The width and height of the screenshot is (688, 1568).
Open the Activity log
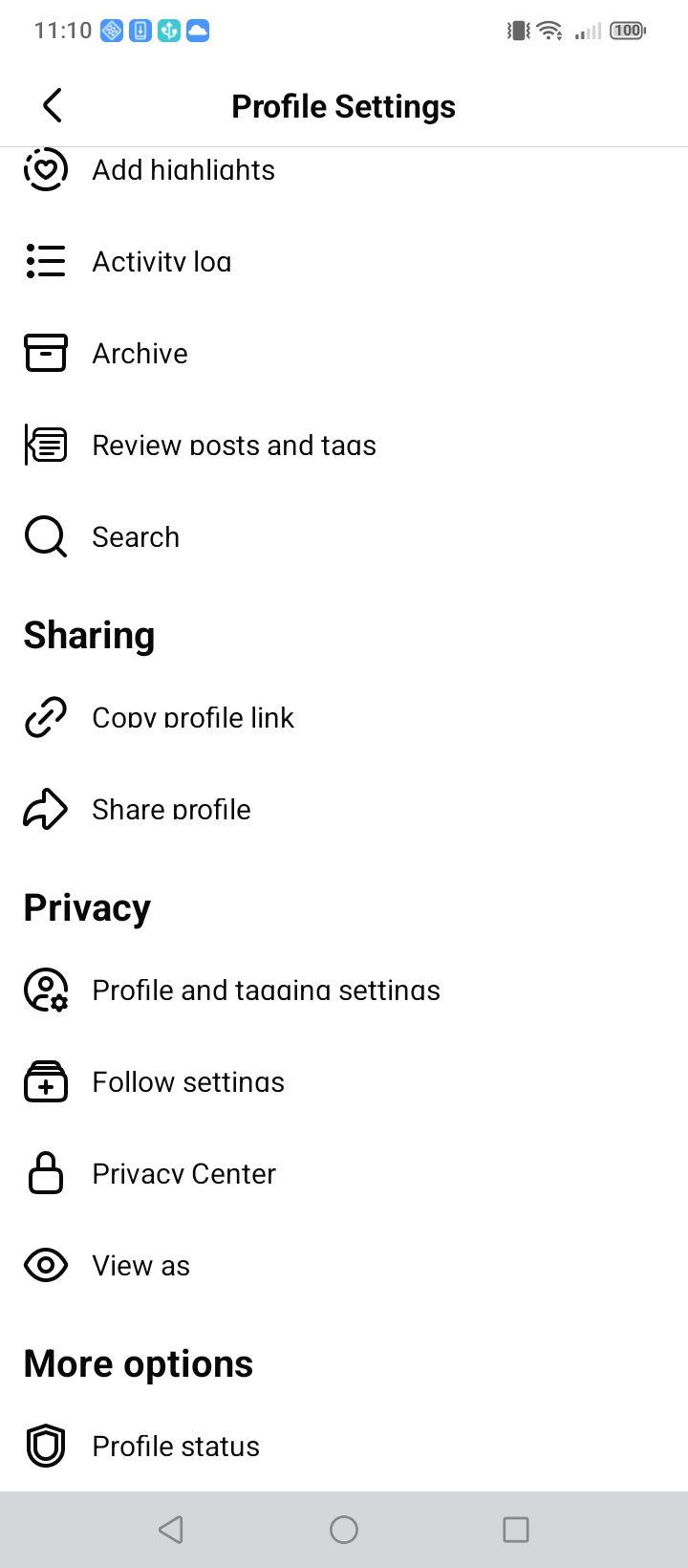click(344, 261)
